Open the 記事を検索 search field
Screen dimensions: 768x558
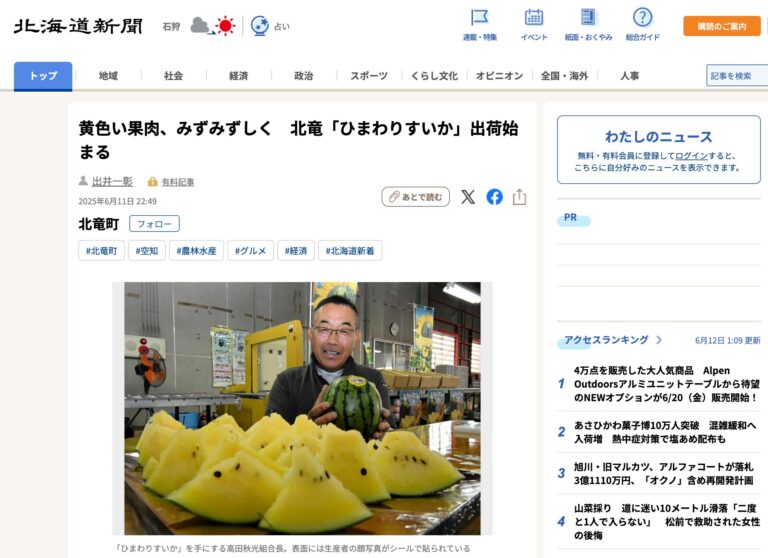point(736,76)
